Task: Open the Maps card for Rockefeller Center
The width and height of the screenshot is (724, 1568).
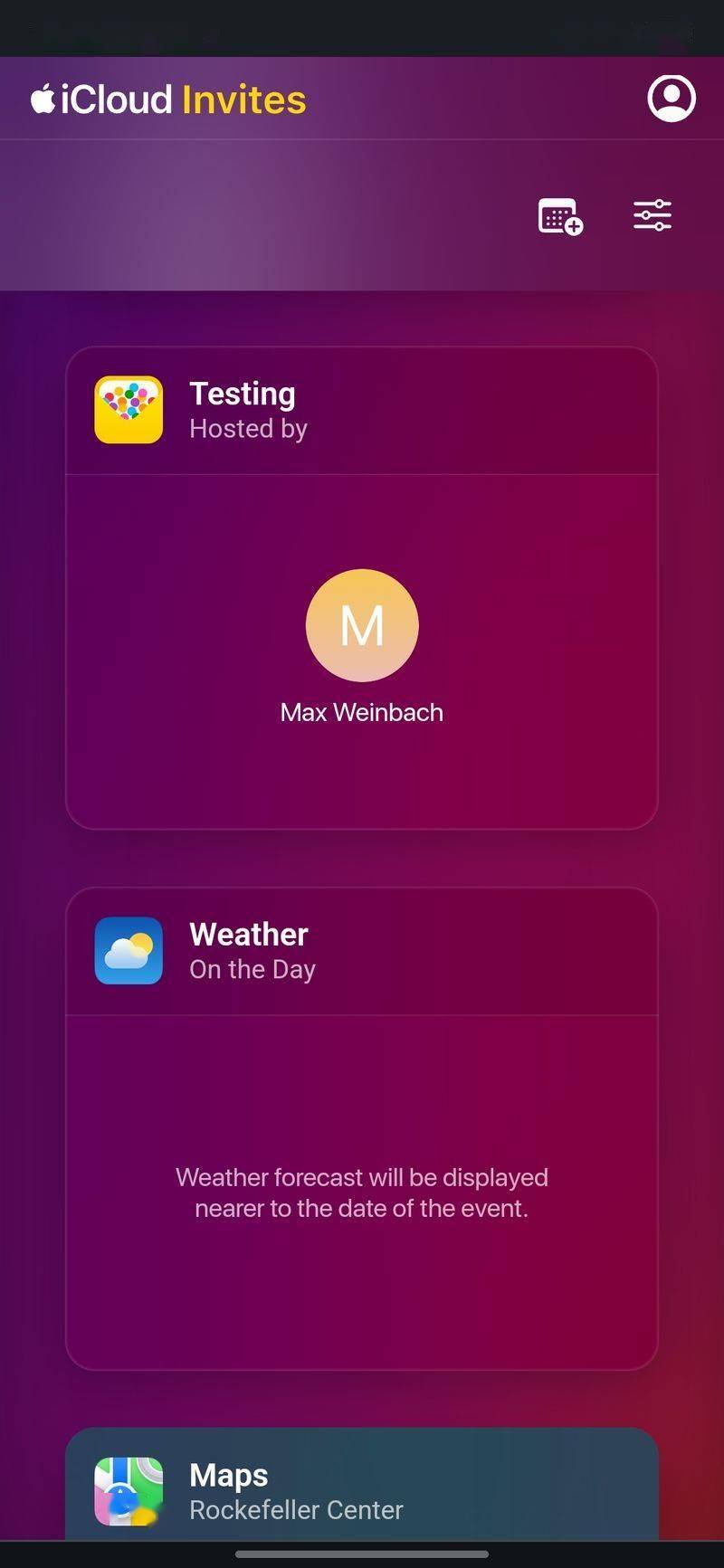Action: (x=361, y=1489)
